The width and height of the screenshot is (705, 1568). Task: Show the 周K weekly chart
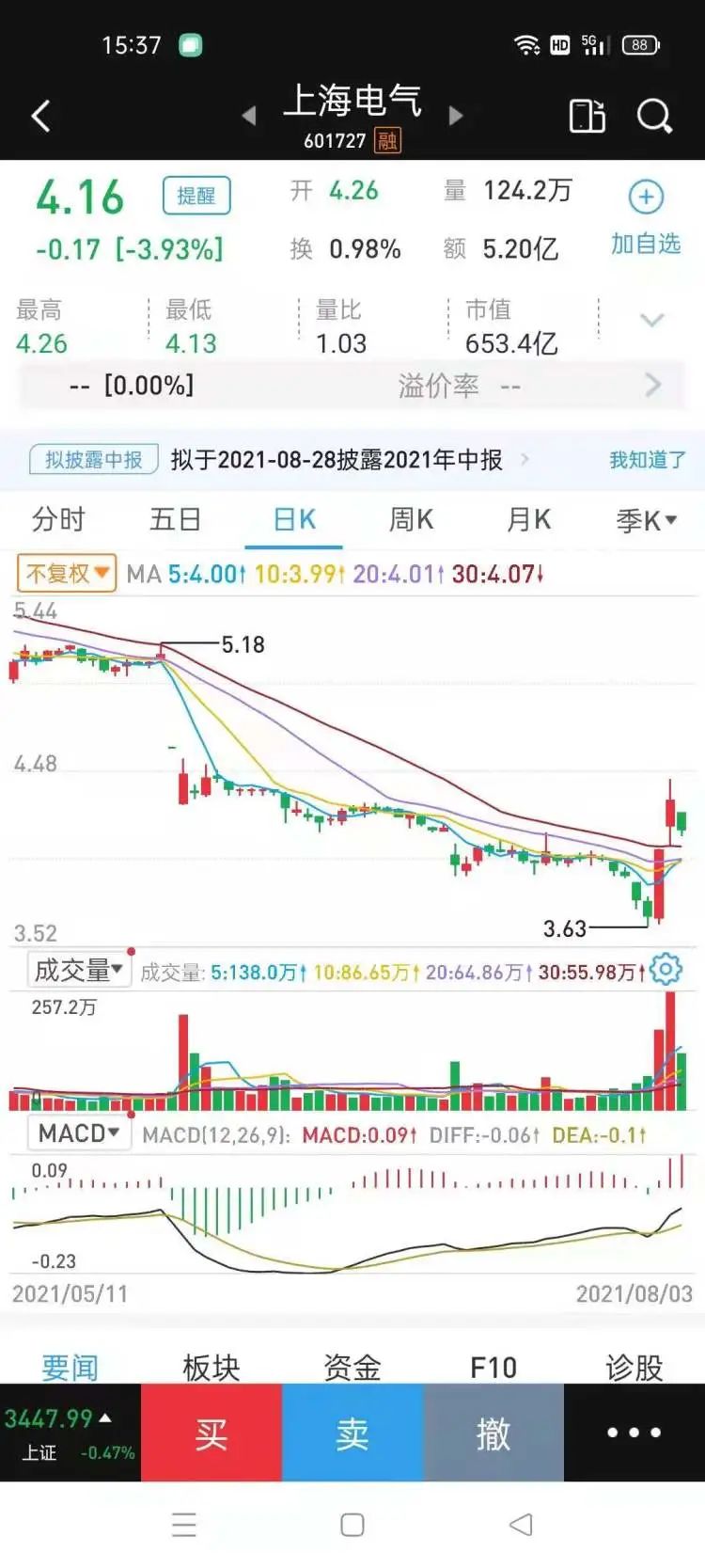[411, 519]
